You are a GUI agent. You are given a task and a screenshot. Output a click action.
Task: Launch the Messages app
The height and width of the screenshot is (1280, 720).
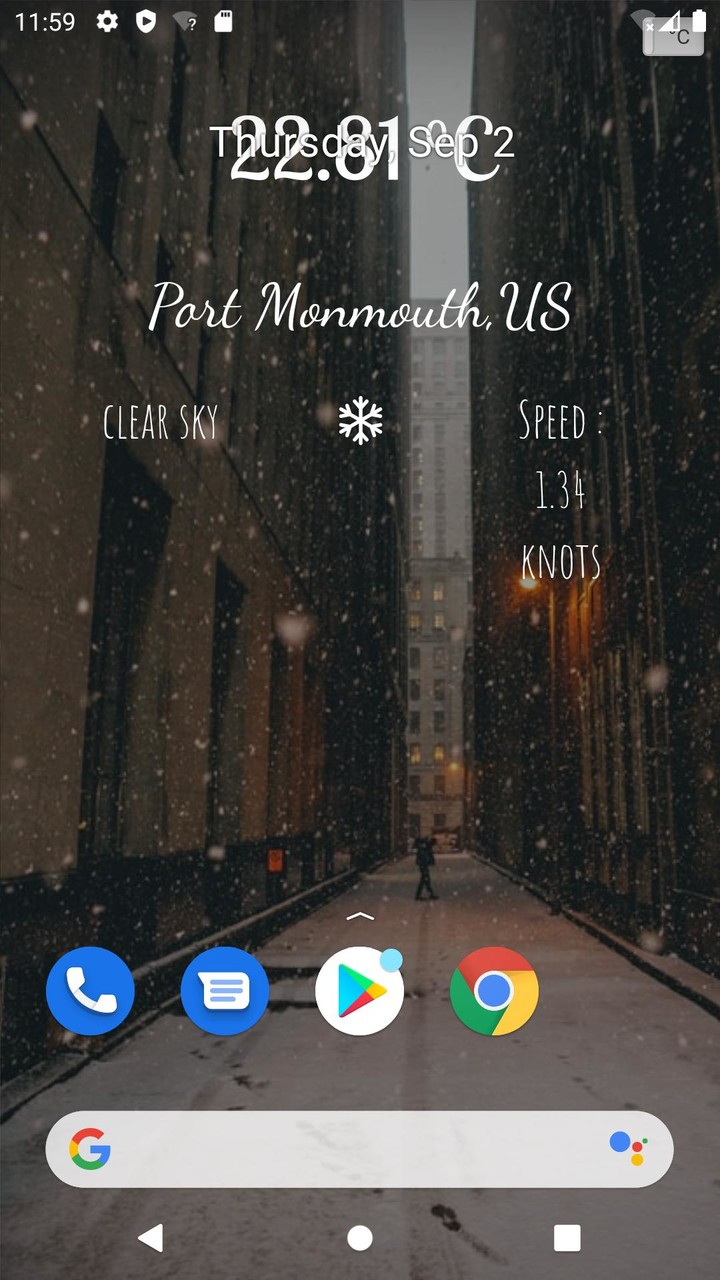pyautogui.click(x=224, y=990)
